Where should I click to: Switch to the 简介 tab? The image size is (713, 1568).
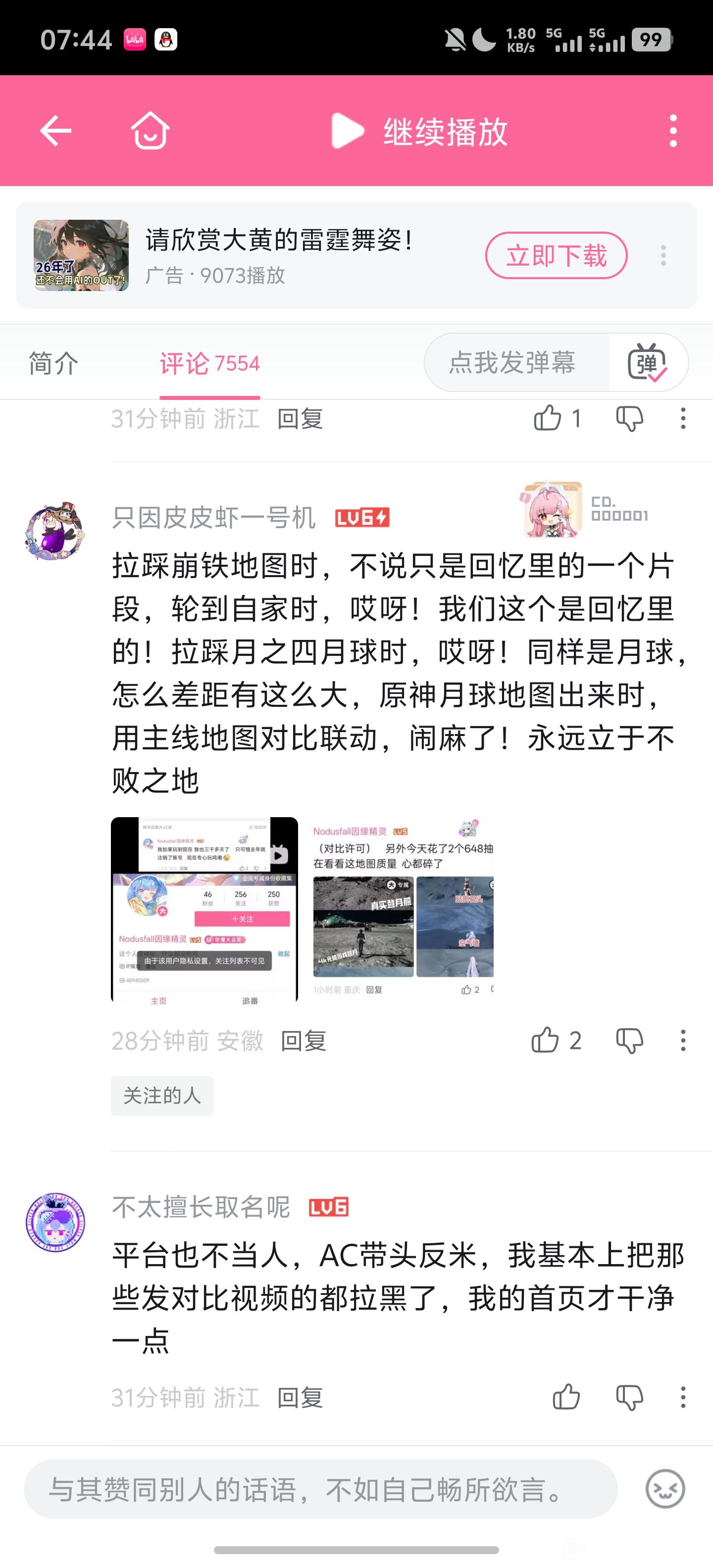coord(53,363)
